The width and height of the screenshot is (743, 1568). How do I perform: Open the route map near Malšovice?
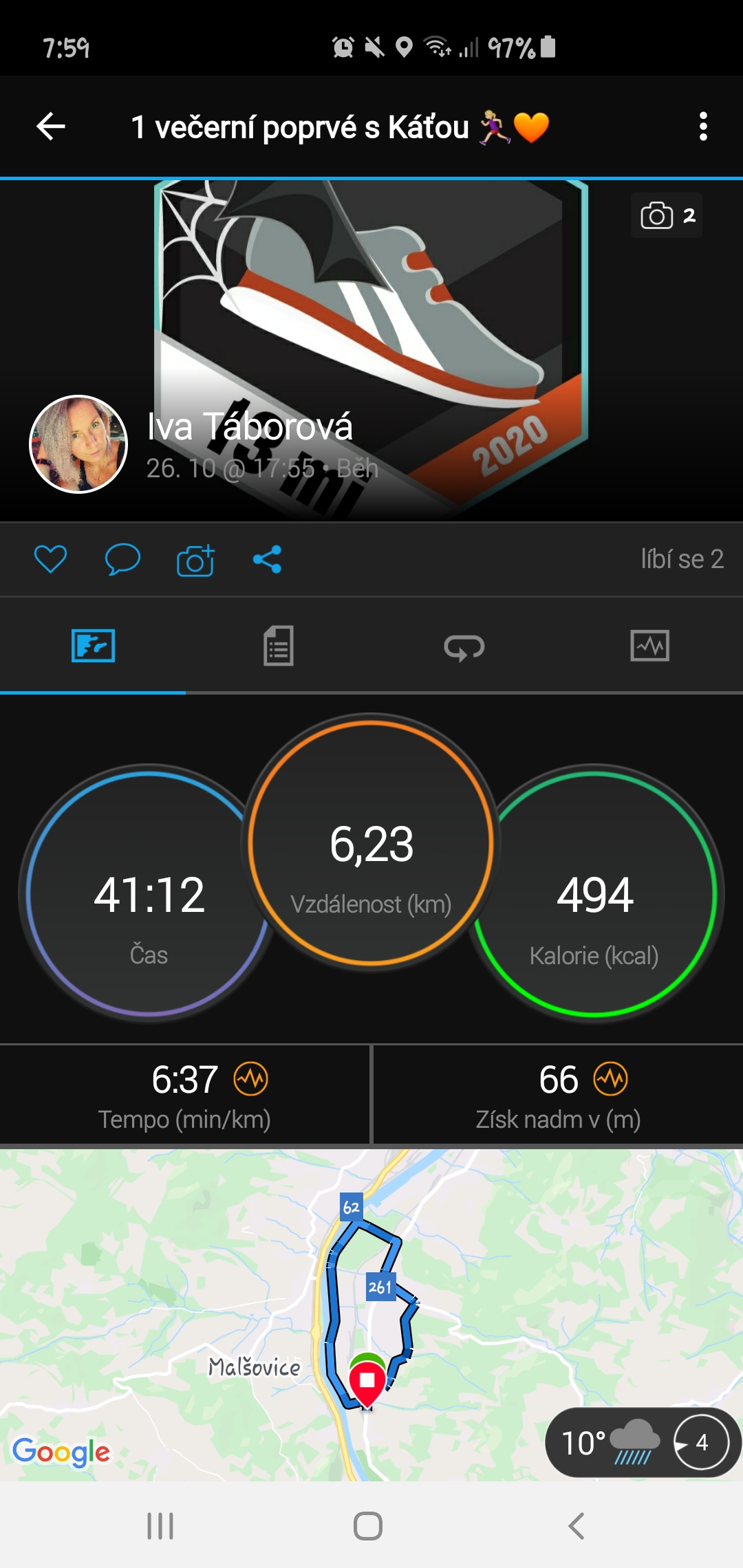point(371,1314)
